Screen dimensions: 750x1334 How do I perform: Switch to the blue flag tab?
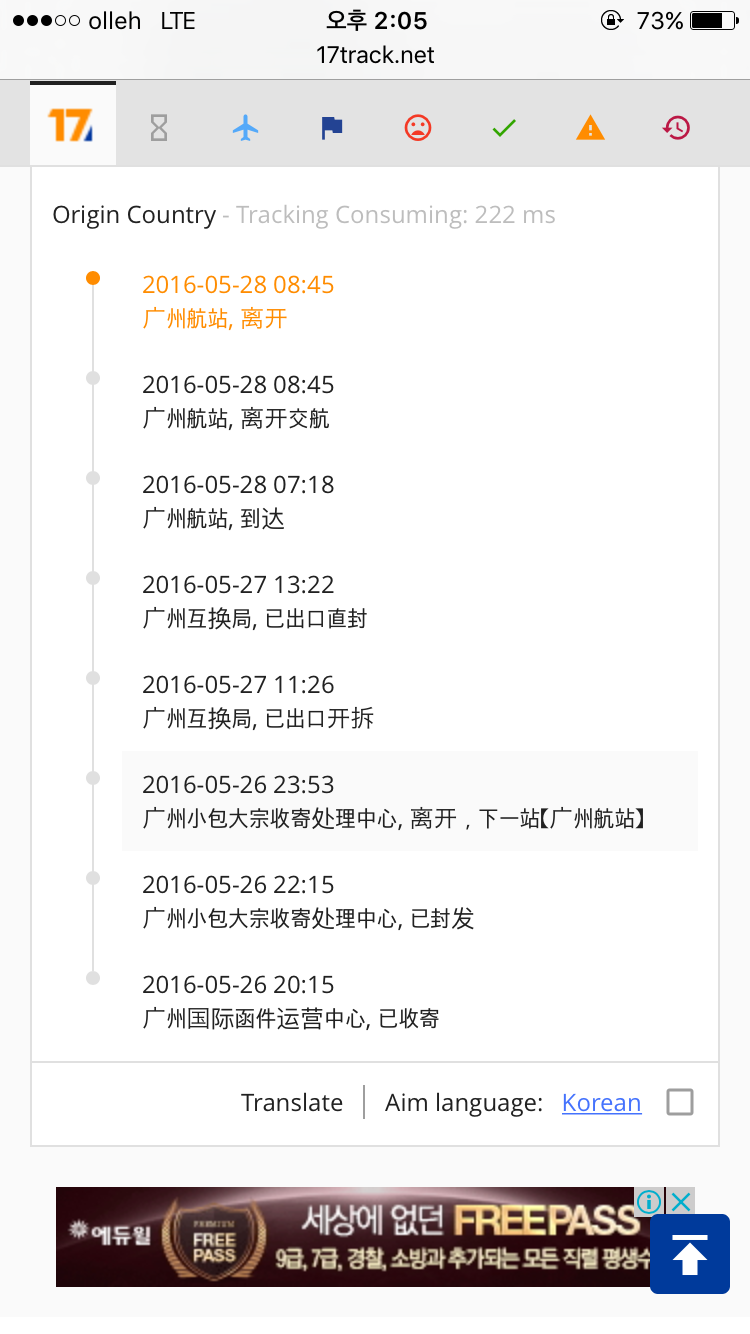click(332, 127)
